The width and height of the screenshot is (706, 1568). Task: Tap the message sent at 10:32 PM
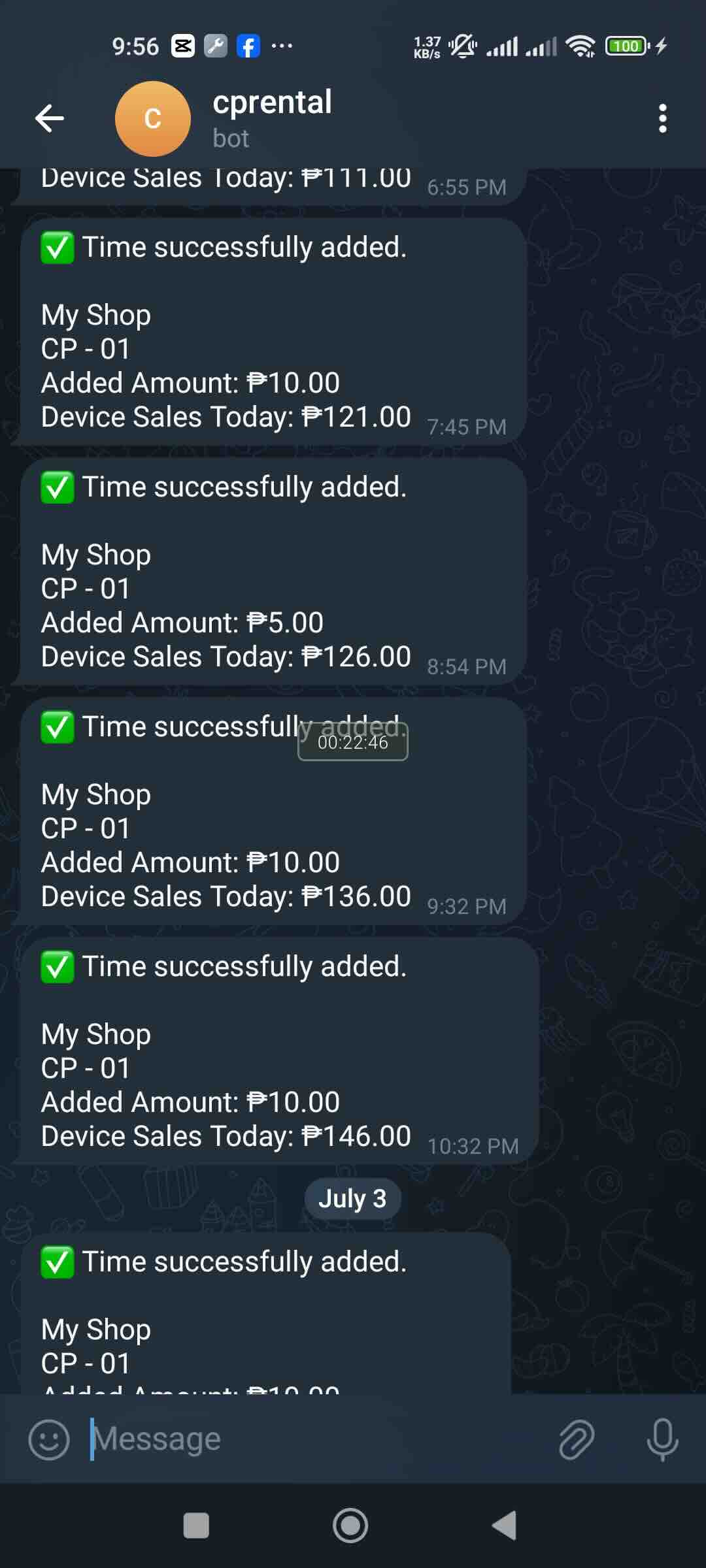[280, 1051]
